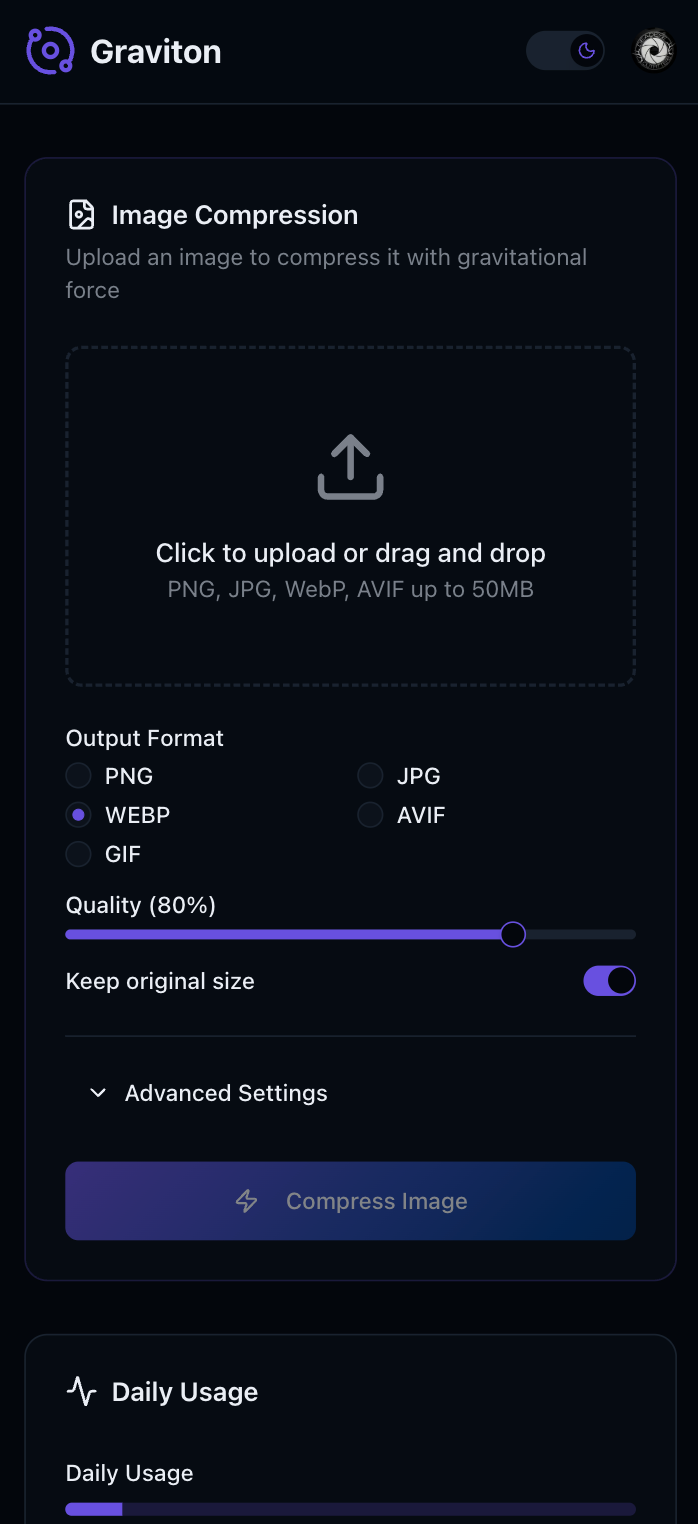Tap the Compress Image button

(x=350, y=1201)
